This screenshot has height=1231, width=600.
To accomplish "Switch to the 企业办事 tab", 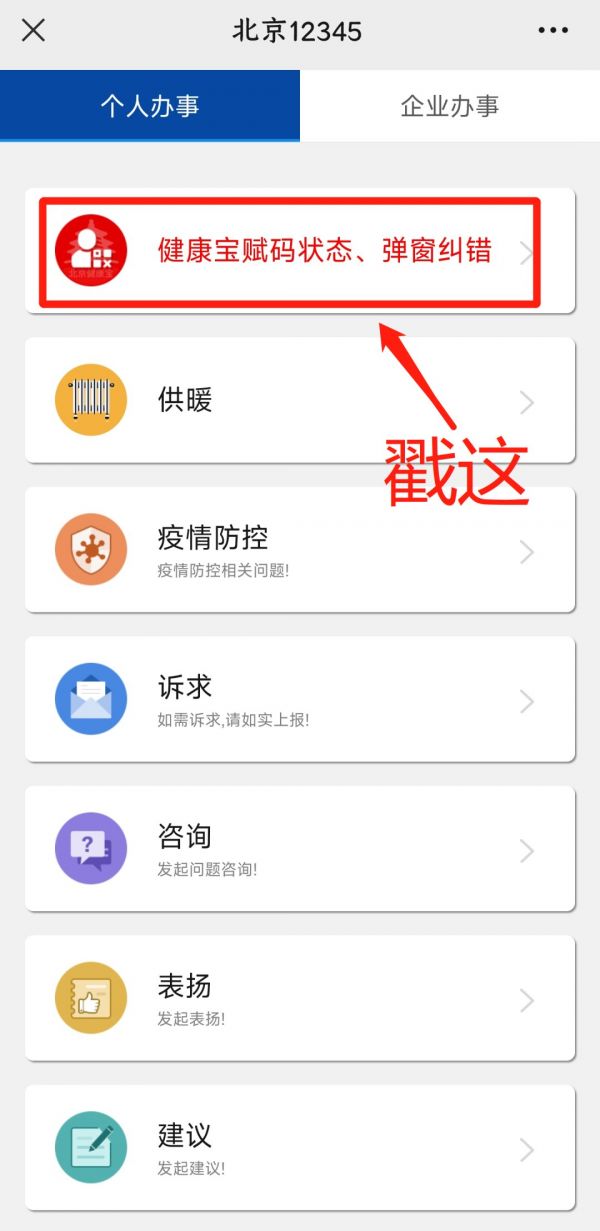I will (450, 106).
